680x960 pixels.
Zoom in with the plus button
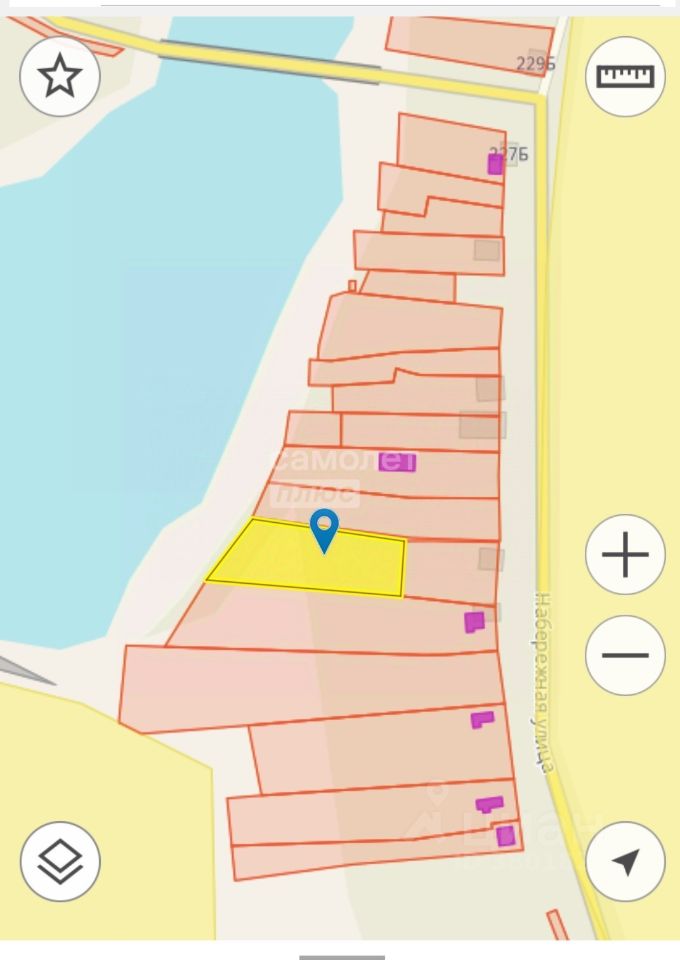point(625,555)
